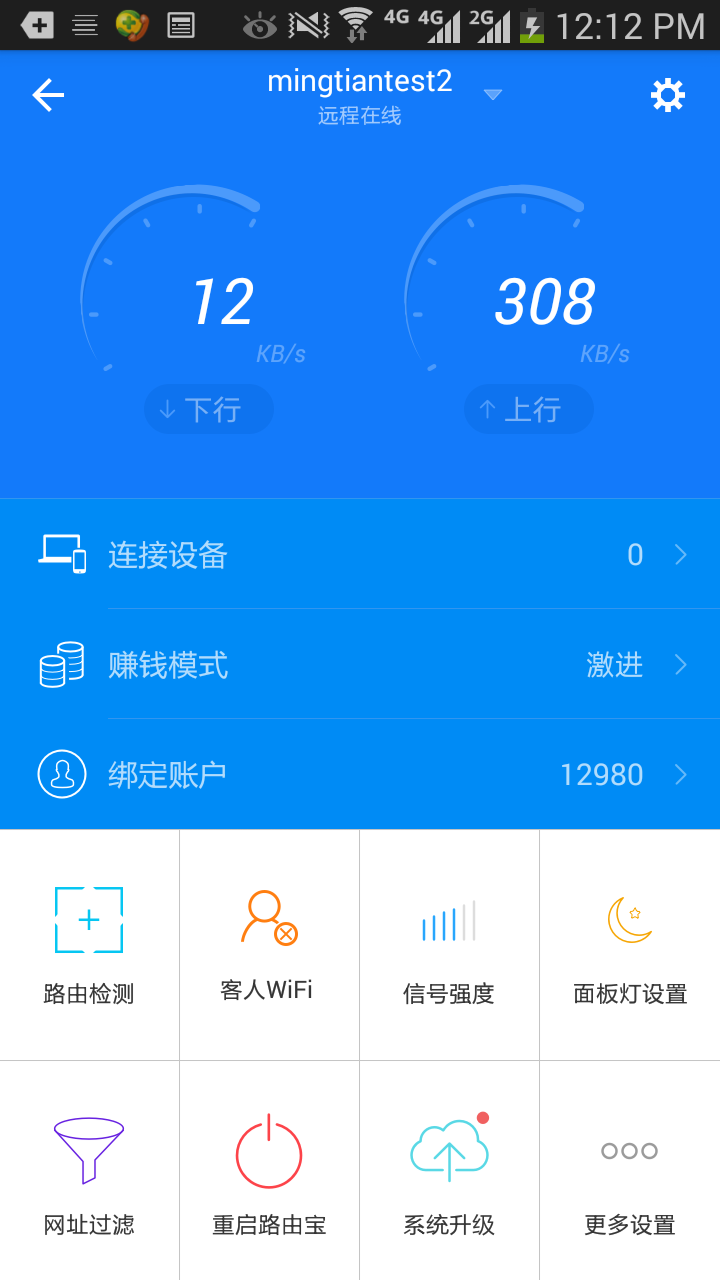Tap the 连接设备 device icon
This screenshot has width=720, height=1280.
pos(61,554)
